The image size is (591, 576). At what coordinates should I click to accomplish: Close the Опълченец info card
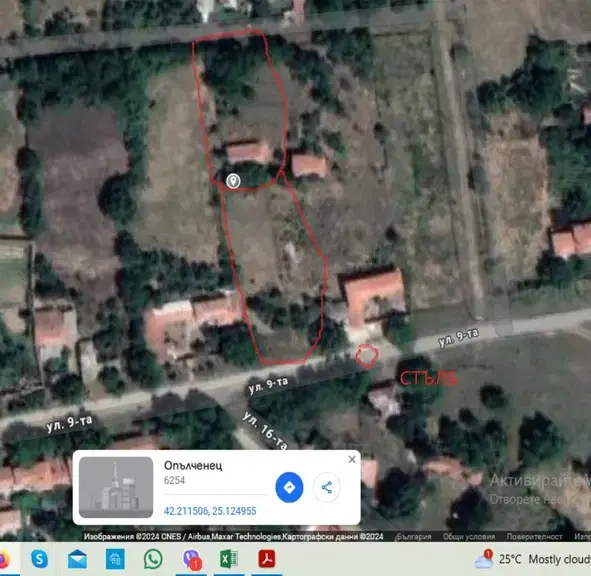pyautogui.click(x=352, y=459)
